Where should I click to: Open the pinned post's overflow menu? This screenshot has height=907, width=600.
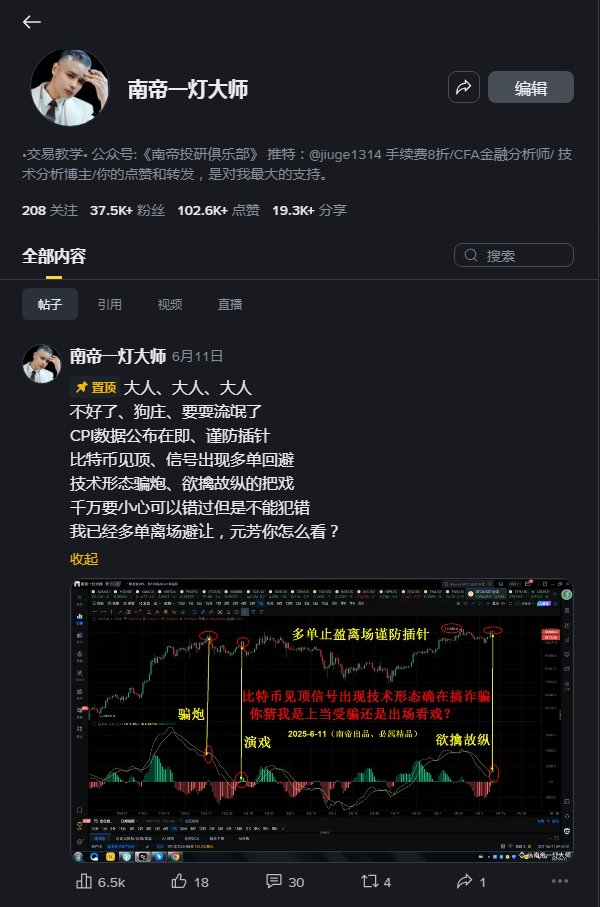click(558, 882)
